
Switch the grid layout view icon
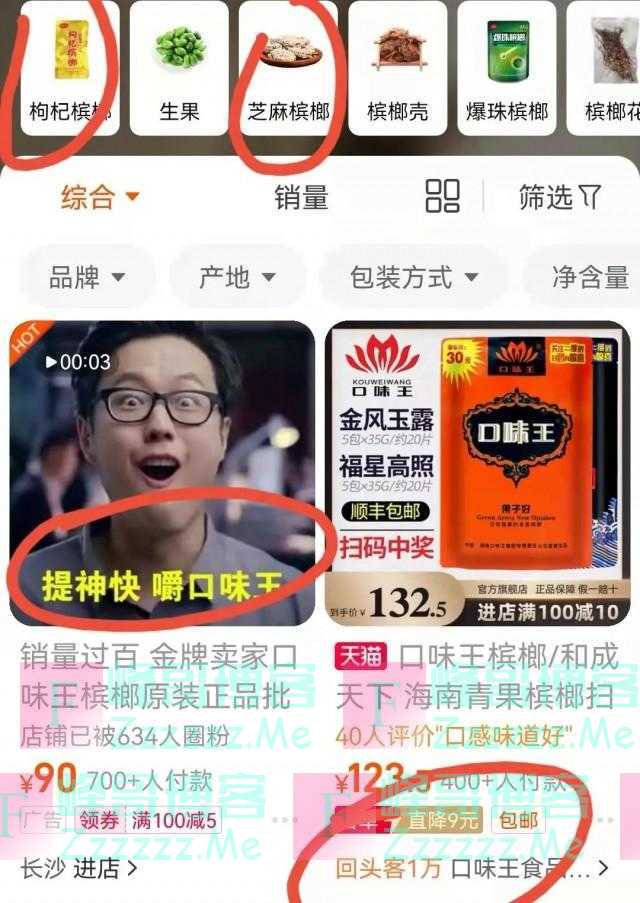(x=442, y=196)
